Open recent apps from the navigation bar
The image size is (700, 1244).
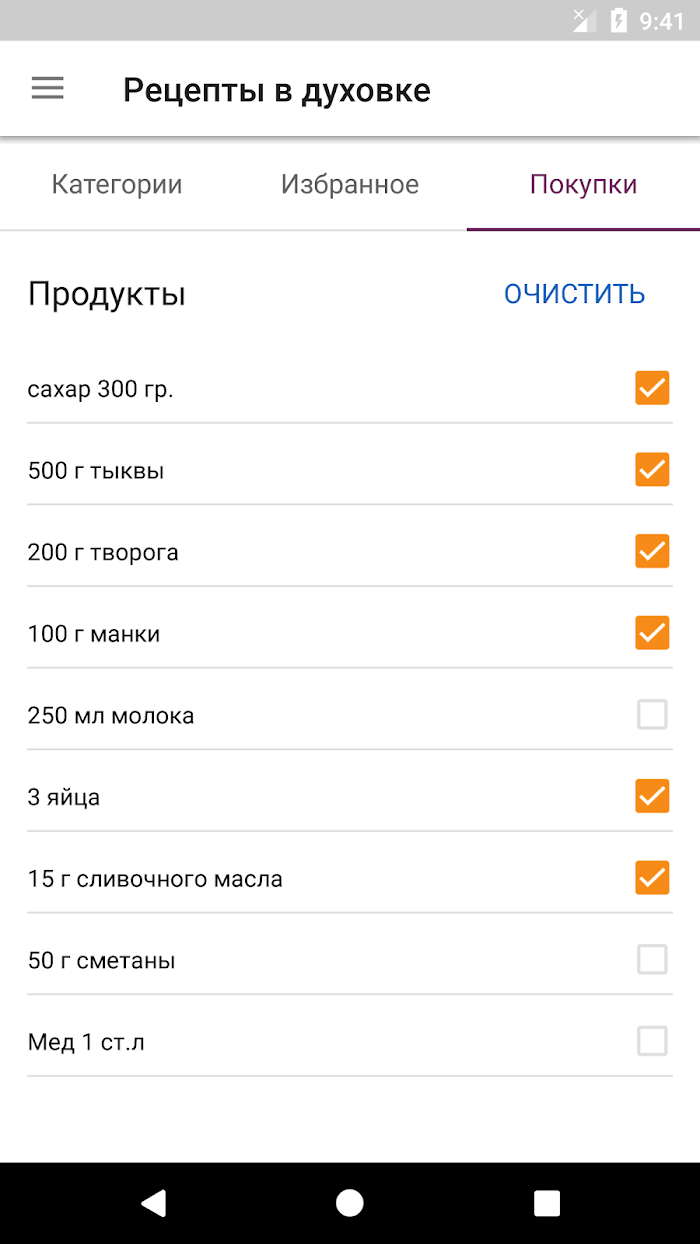click(x=547, y=1203)
